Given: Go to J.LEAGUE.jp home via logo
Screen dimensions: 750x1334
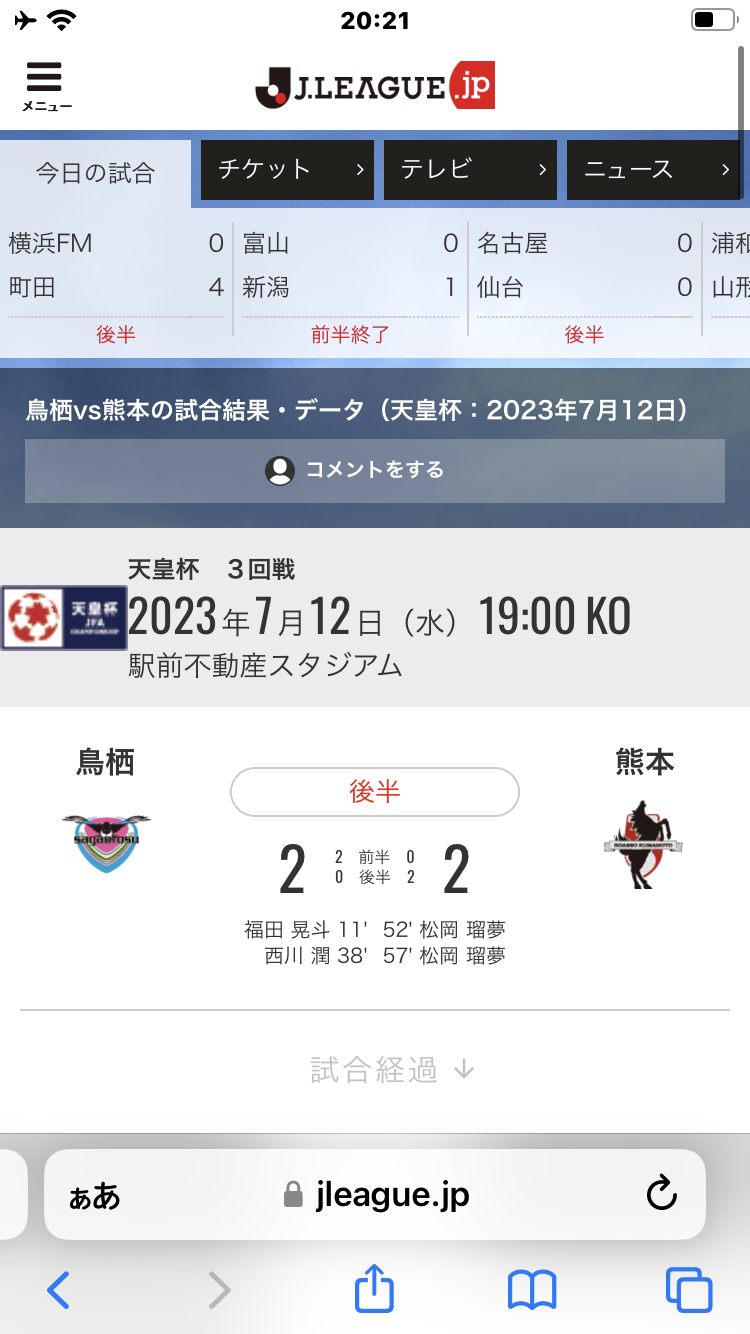Looking at the screenshot, I should click(x=375, y=86).
